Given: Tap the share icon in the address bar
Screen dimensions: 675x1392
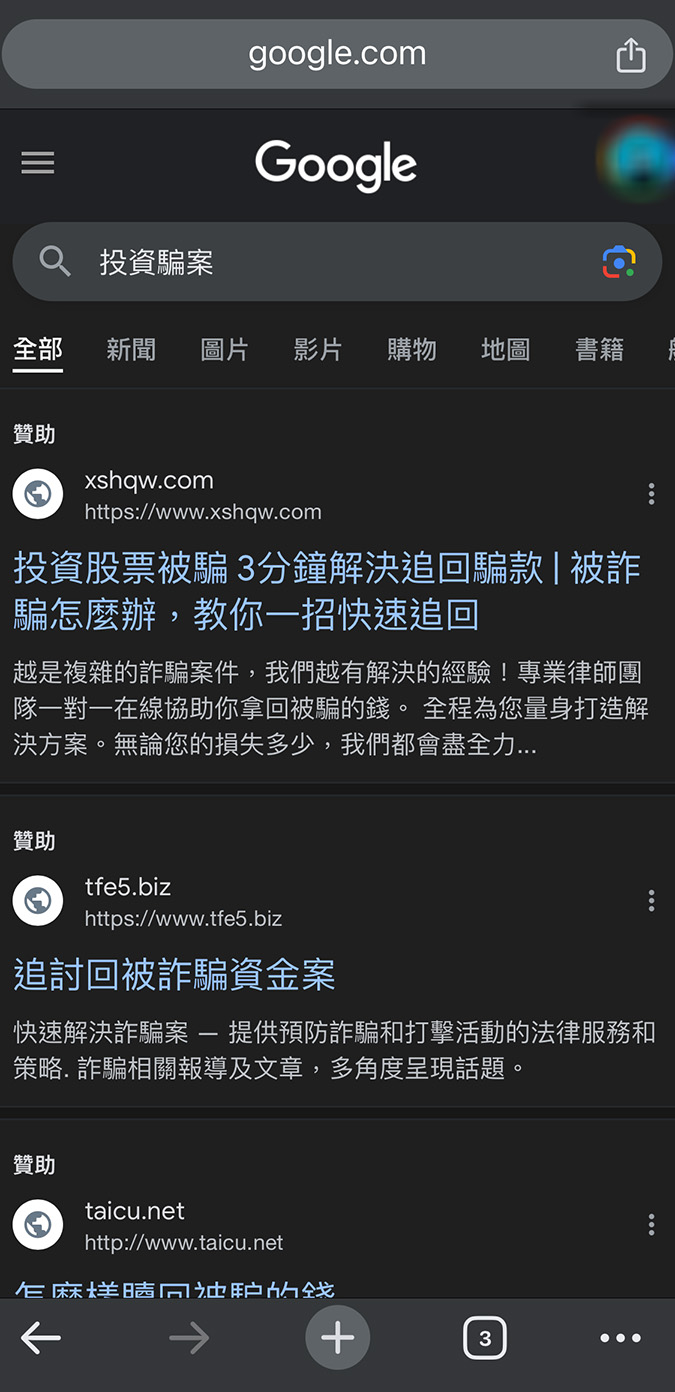Looking at the screenshot, I should point(630,54).
